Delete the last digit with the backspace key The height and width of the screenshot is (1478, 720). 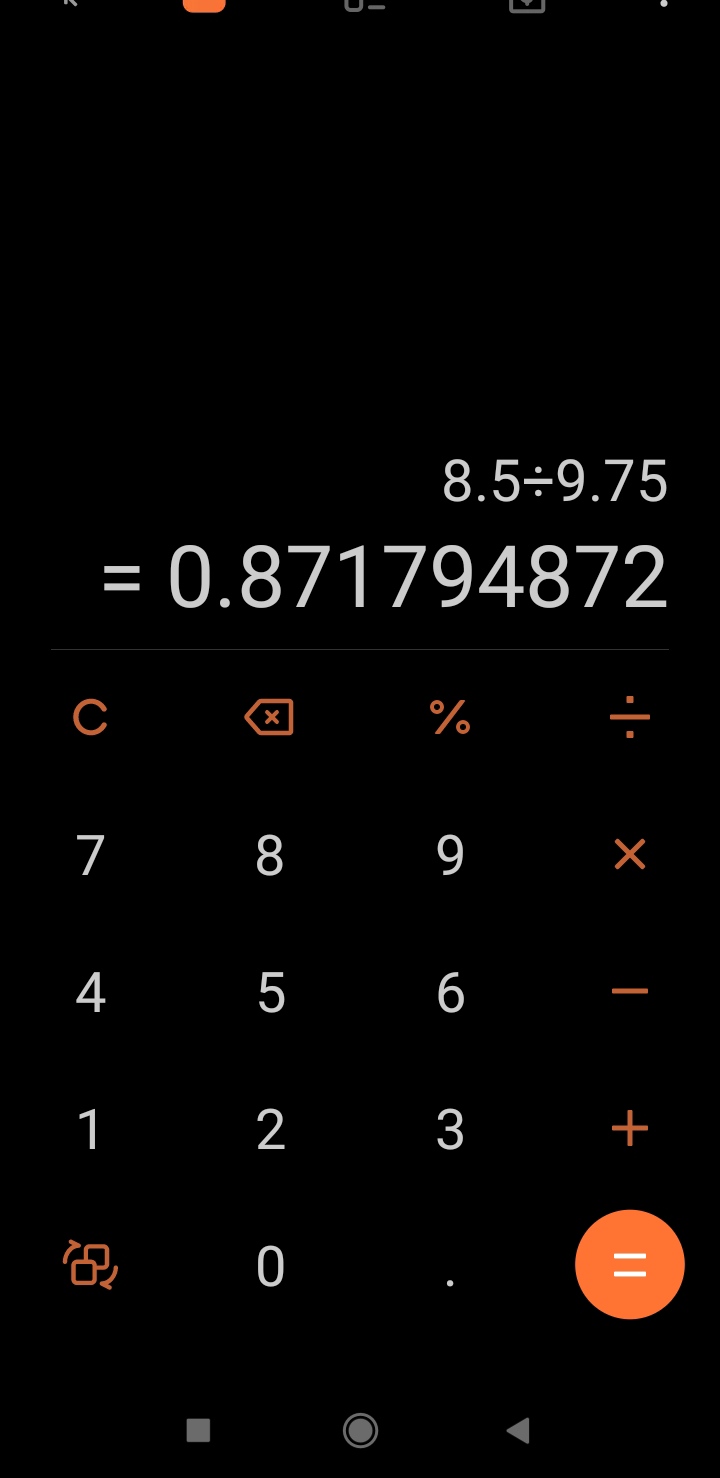[269, 718]
